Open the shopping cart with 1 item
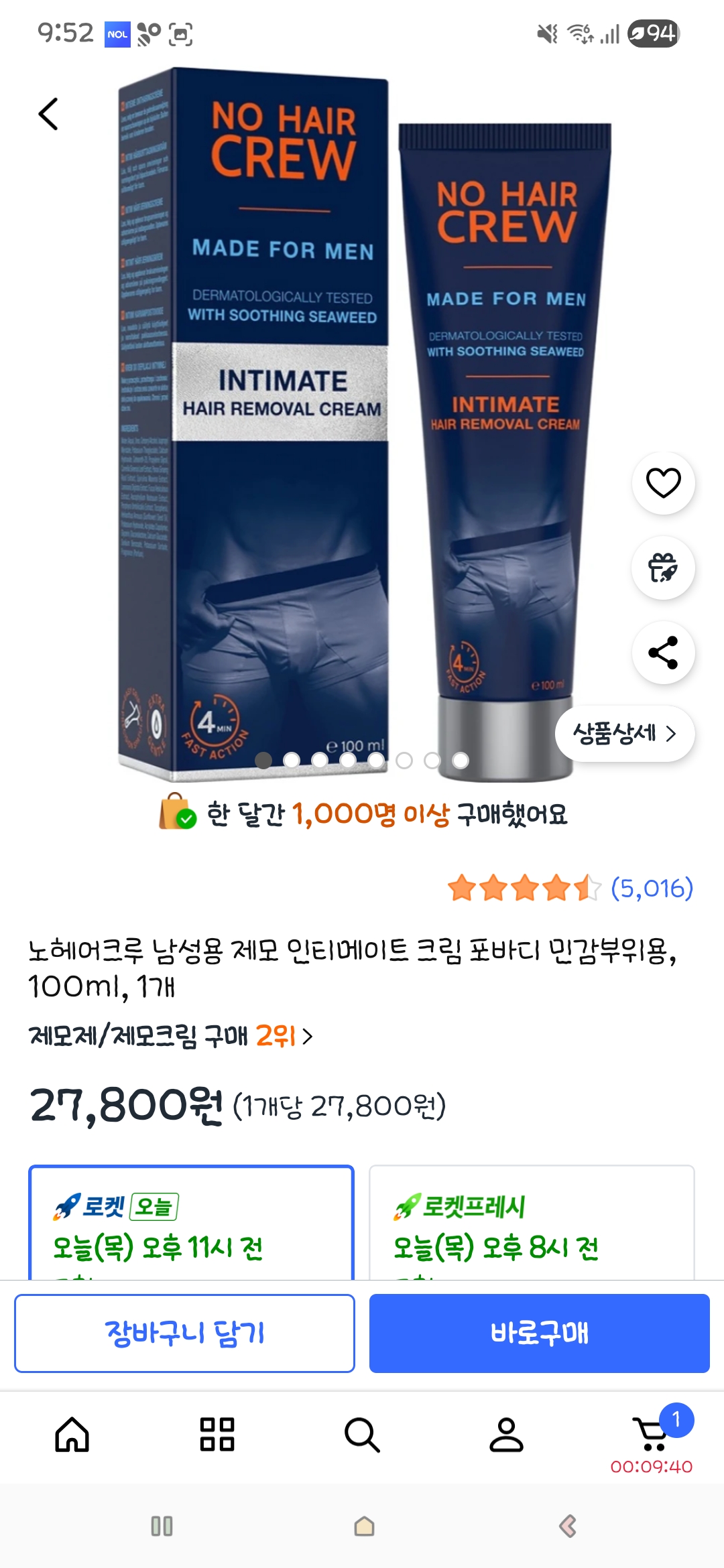724x1568 pixels. coord(652,1435)
